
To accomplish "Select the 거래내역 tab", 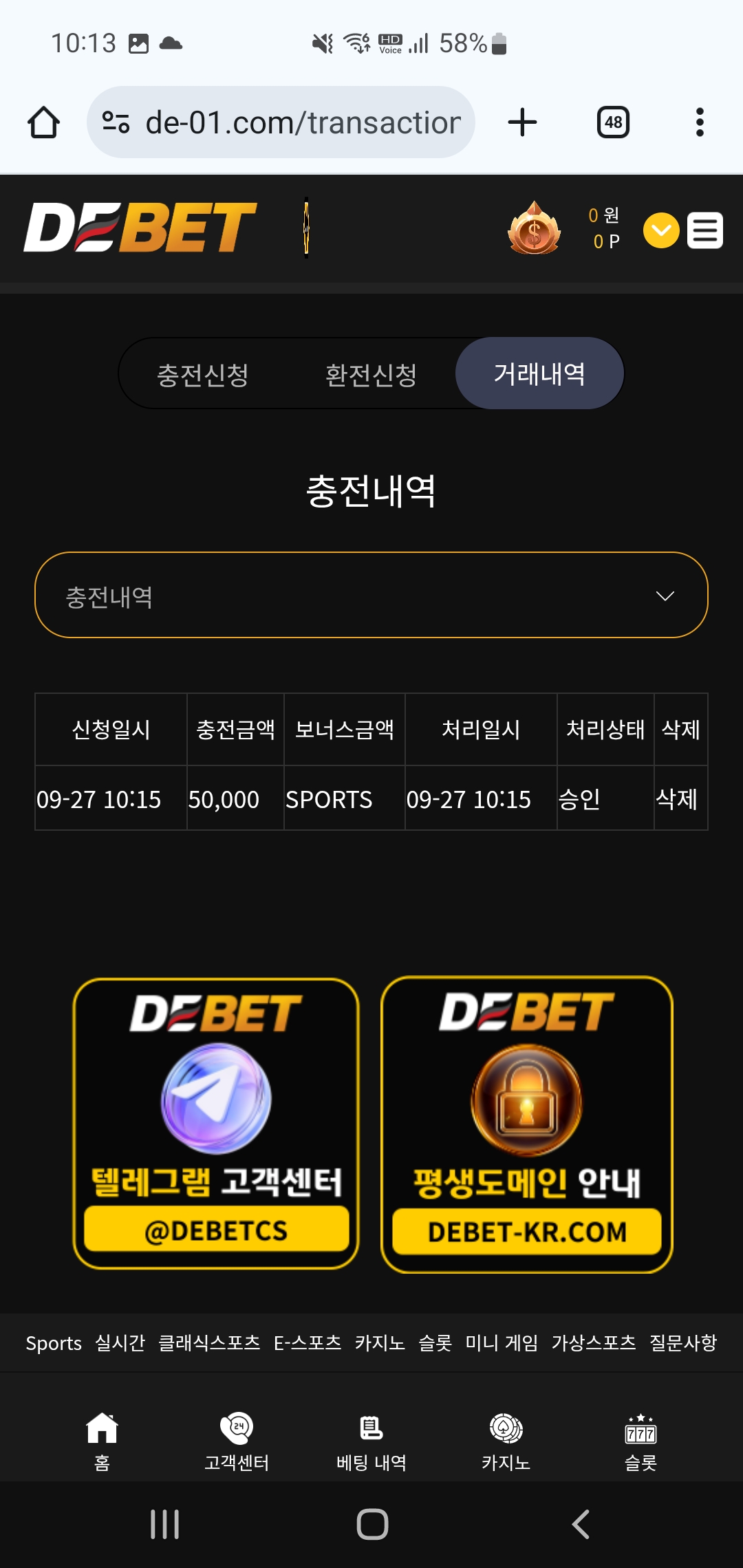I will (x=539, y=374).
